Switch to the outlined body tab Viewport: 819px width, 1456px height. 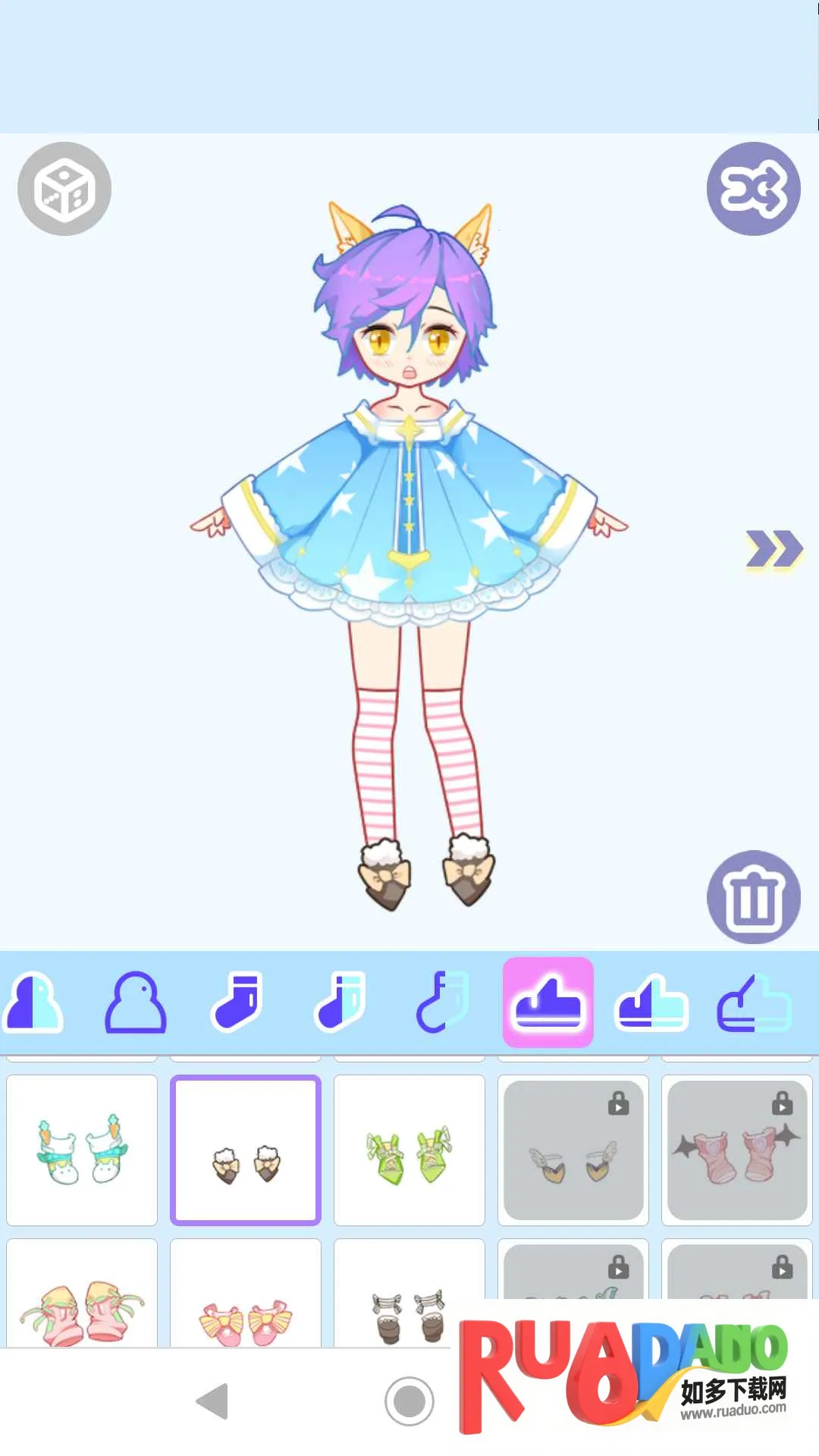point(135,1003)
